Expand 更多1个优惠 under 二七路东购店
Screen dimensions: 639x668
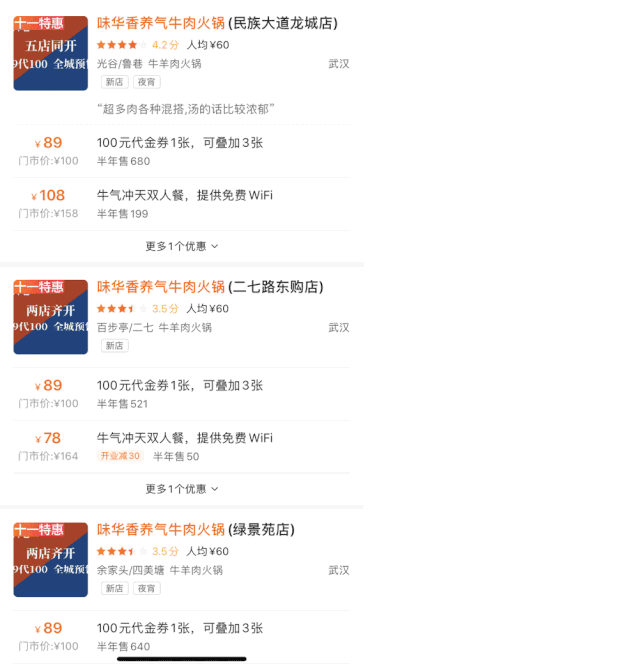tap(182, 489)
